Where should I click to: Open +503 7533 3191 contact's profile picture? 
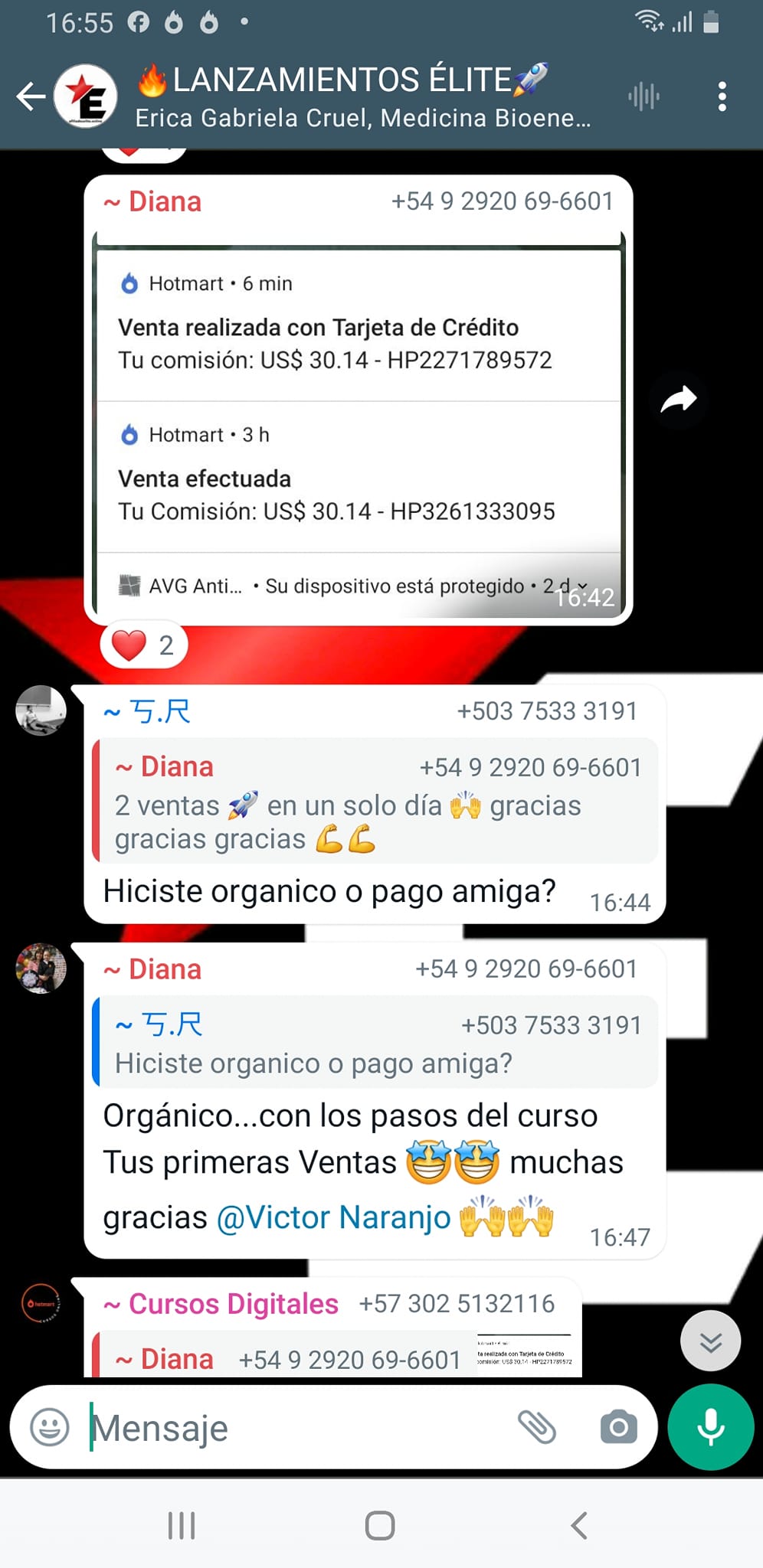pyautogui.click(x=41, y=710)
